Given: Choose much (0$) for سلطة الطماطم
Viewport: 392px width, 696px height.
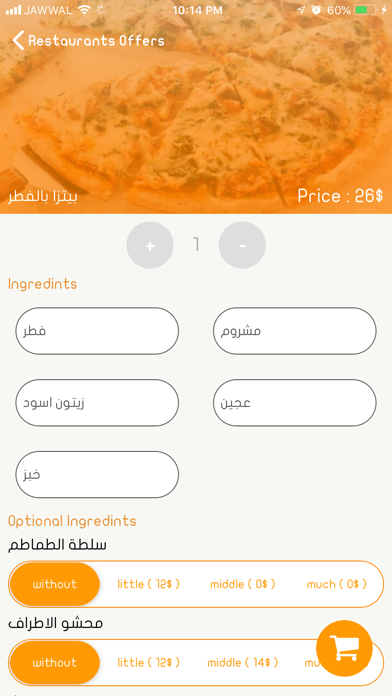Looking at the screenshot, I should [337, 584].
